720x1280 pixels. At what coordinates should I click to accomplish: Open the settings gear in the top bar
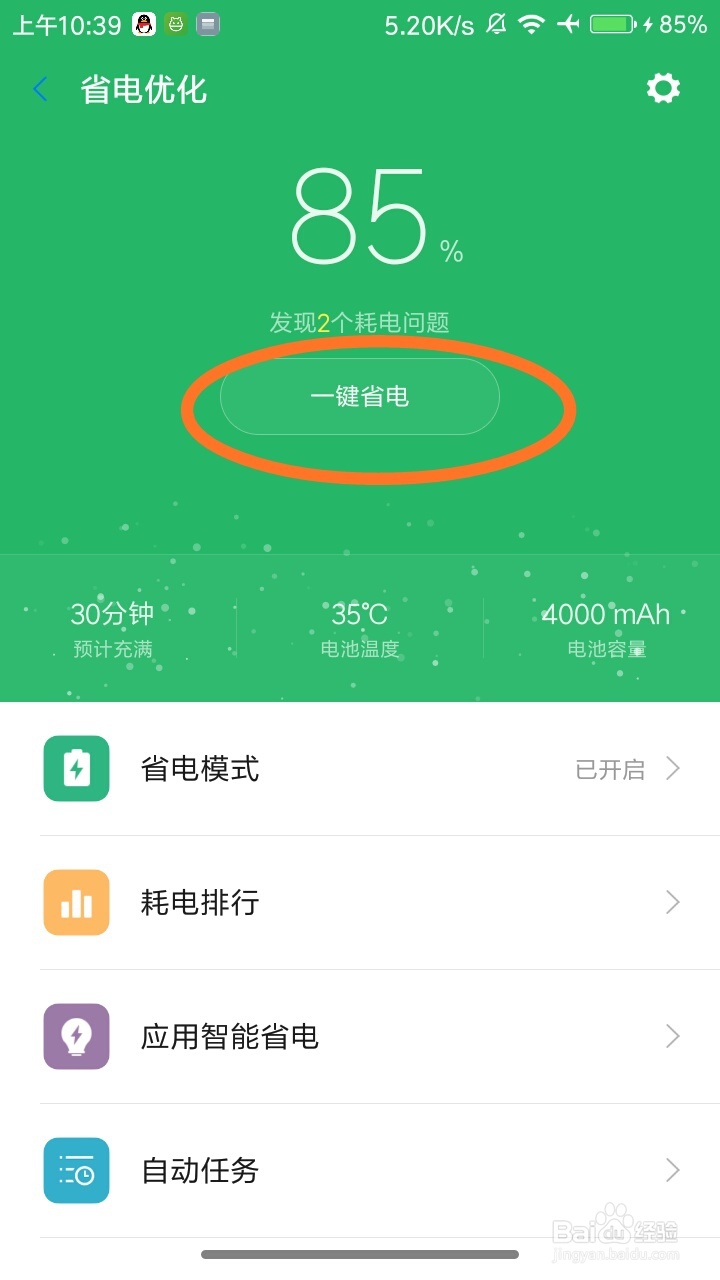coord(663,88)
